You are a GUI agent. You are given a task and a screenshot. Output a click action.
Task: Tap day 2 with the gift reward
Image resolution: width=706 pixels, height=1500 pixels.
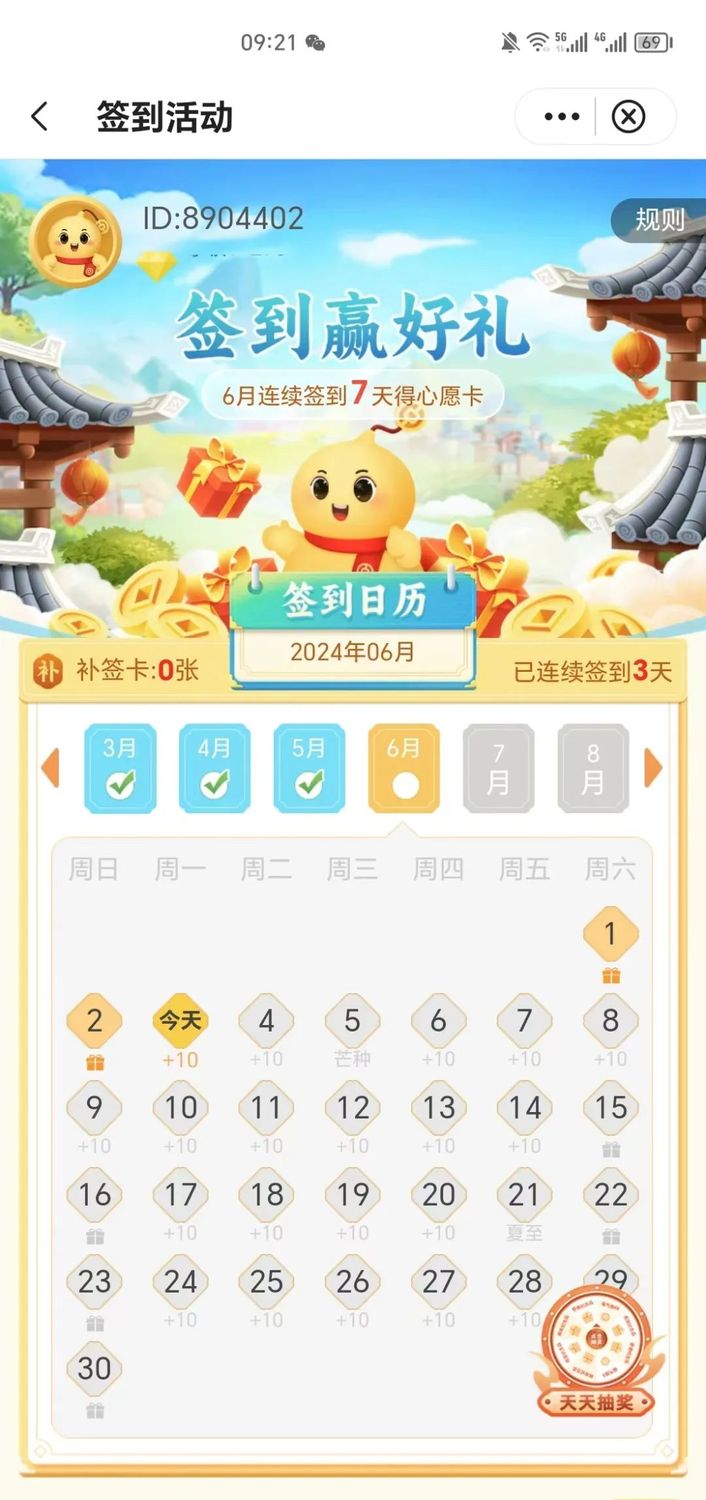[95, 1022]
